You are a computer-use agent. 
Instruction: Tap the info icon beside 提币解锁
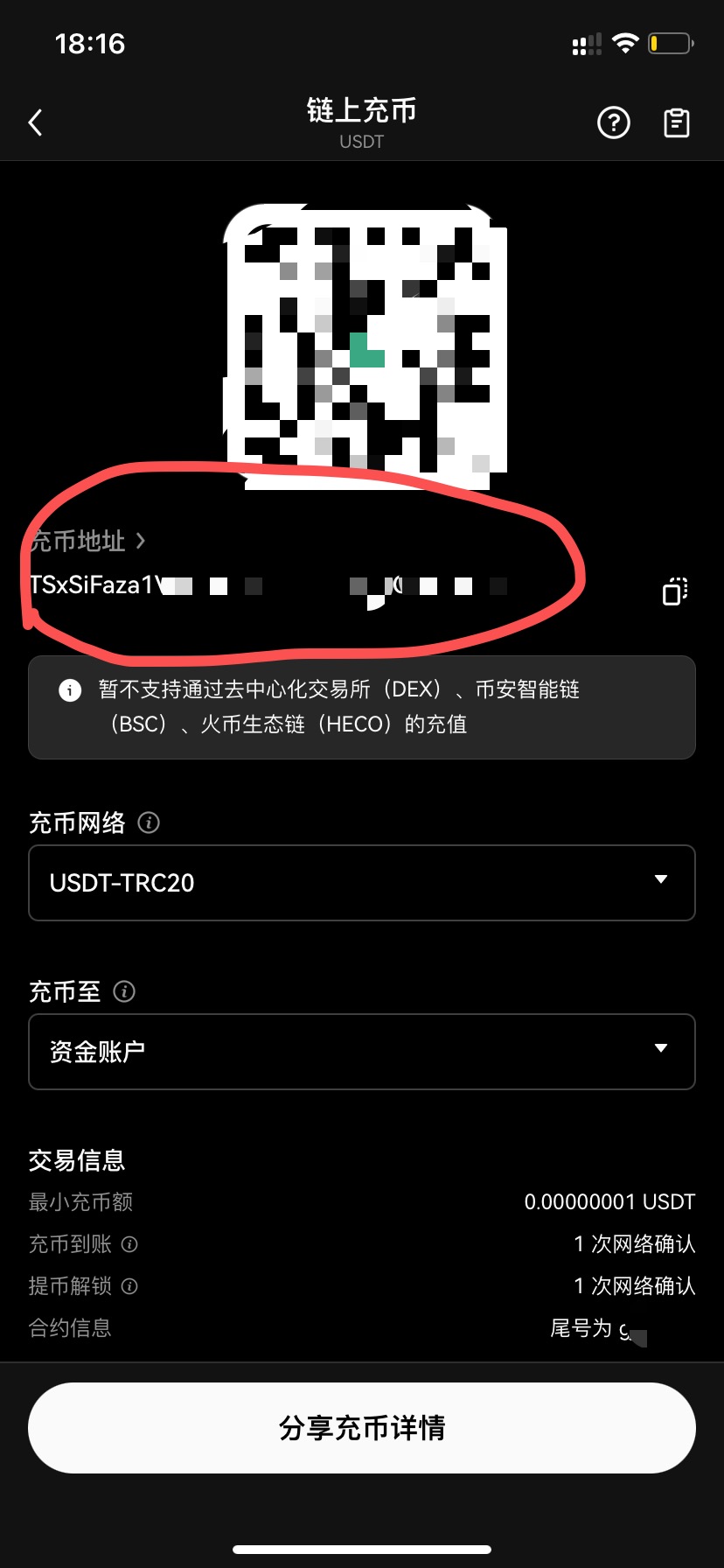point(129,1285)
